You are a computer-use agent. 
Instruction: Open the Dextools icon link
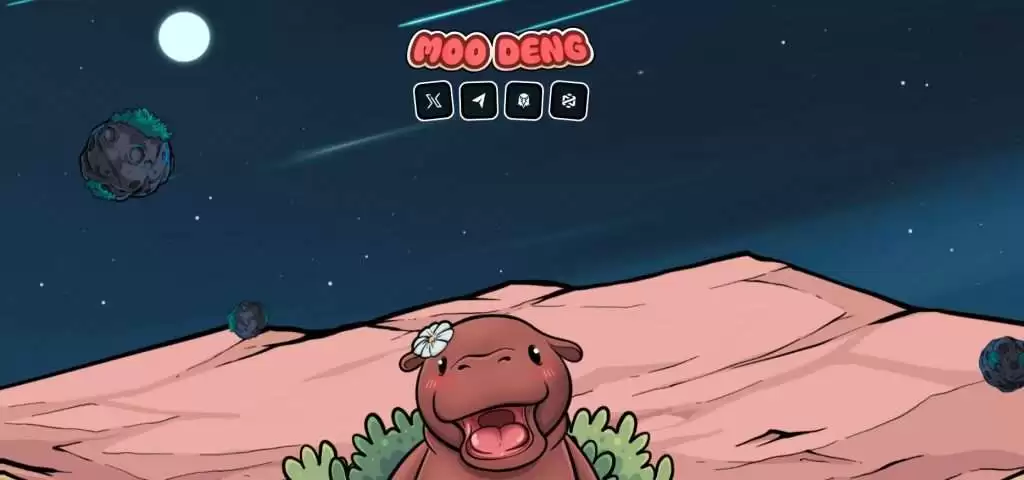tap(569, 101)
